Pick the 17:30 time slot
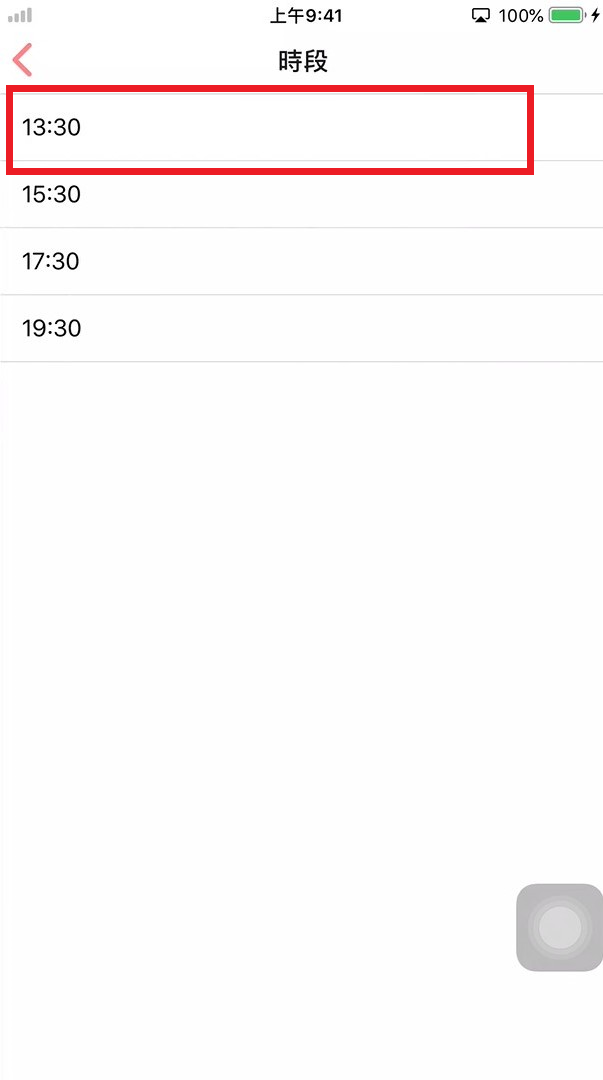603x1080 pixels. pos(301,261)
